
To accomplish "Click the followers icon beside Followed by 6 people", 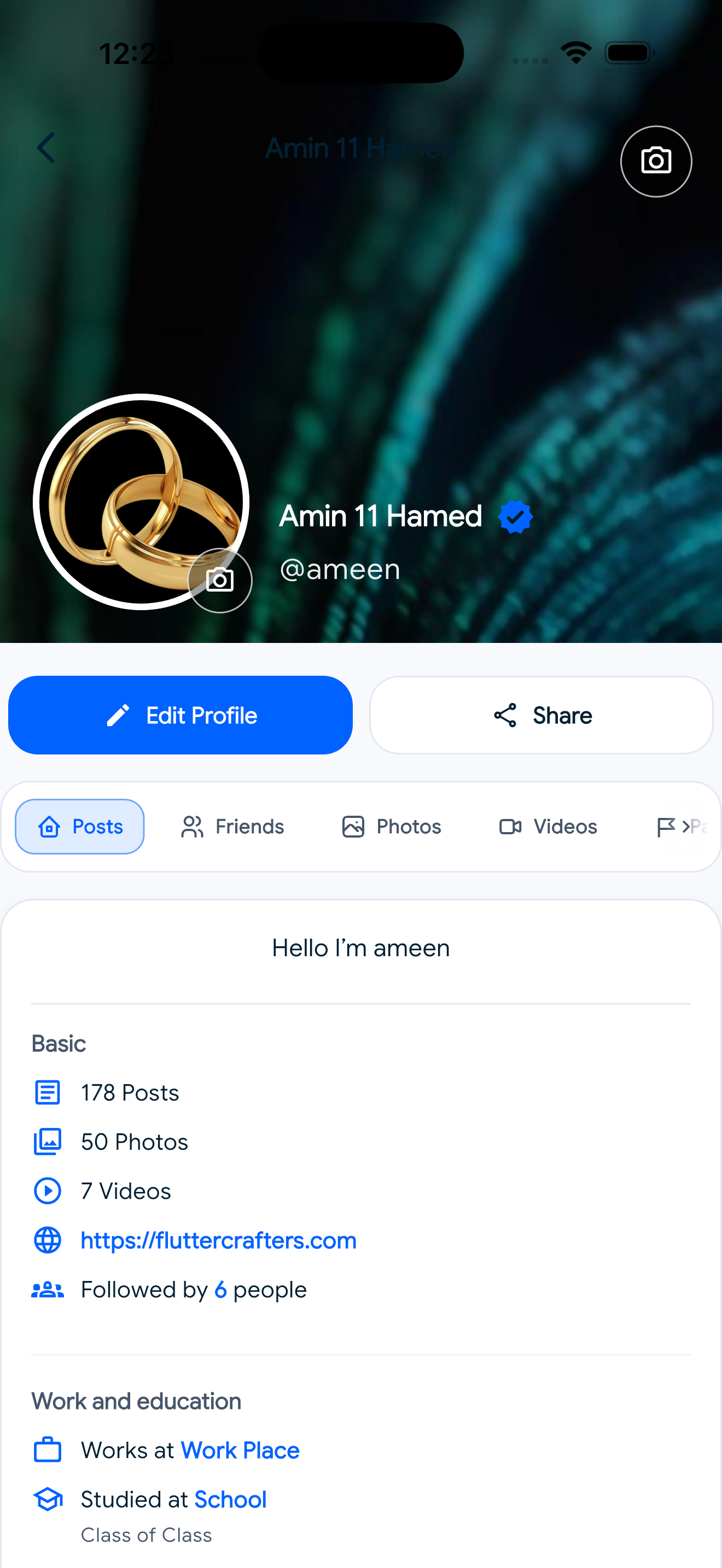I will point(47,1289).
